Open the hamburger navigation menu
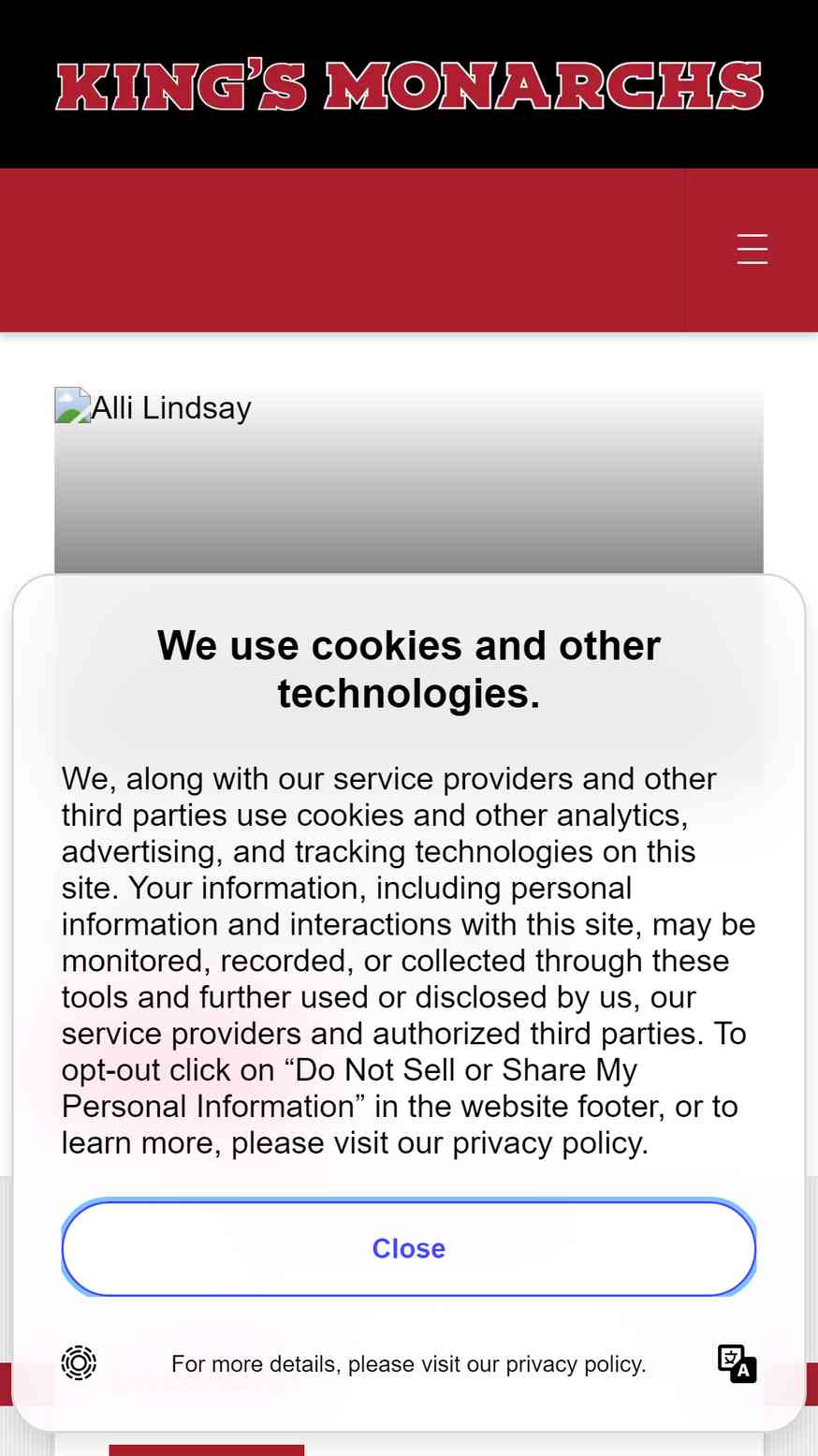Image resolution: width=818 pixels, height=1456 pixels. (752, 249)
